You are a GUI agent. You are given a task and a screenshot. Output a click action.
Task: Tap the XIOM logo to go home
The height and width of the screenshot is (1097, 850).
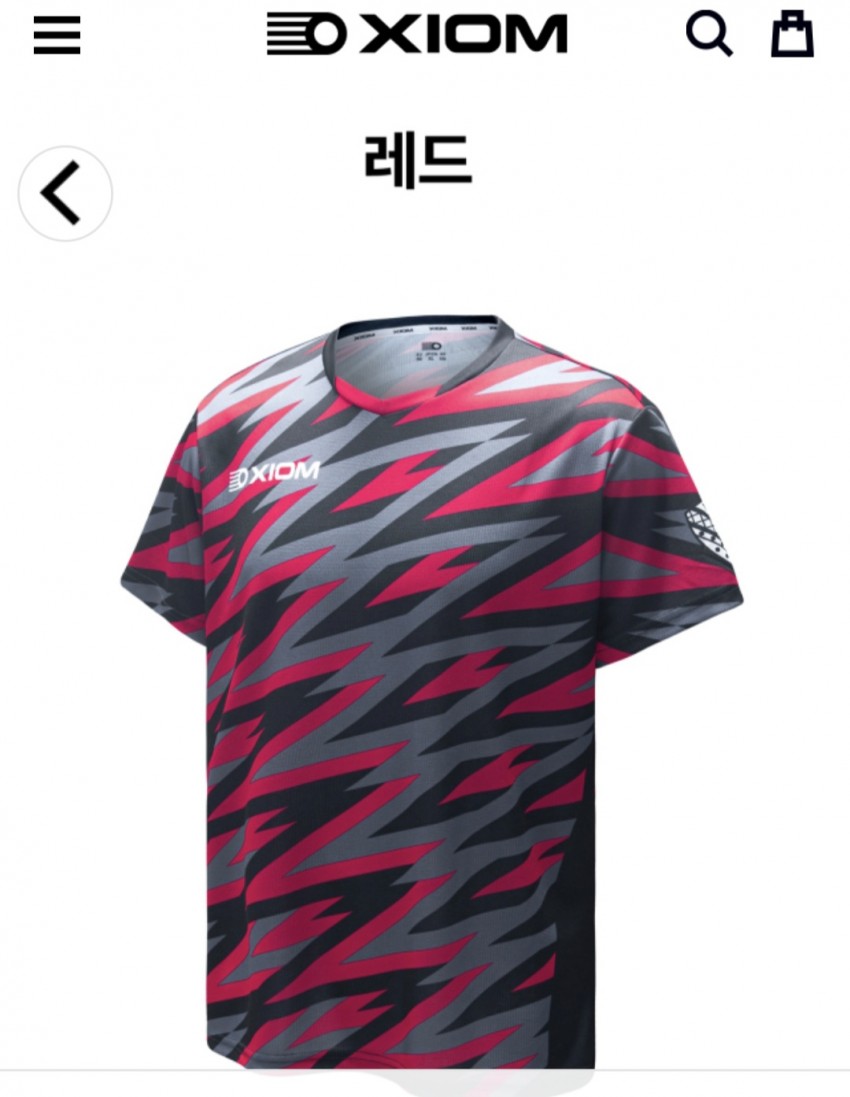click(x=416, y=35)
